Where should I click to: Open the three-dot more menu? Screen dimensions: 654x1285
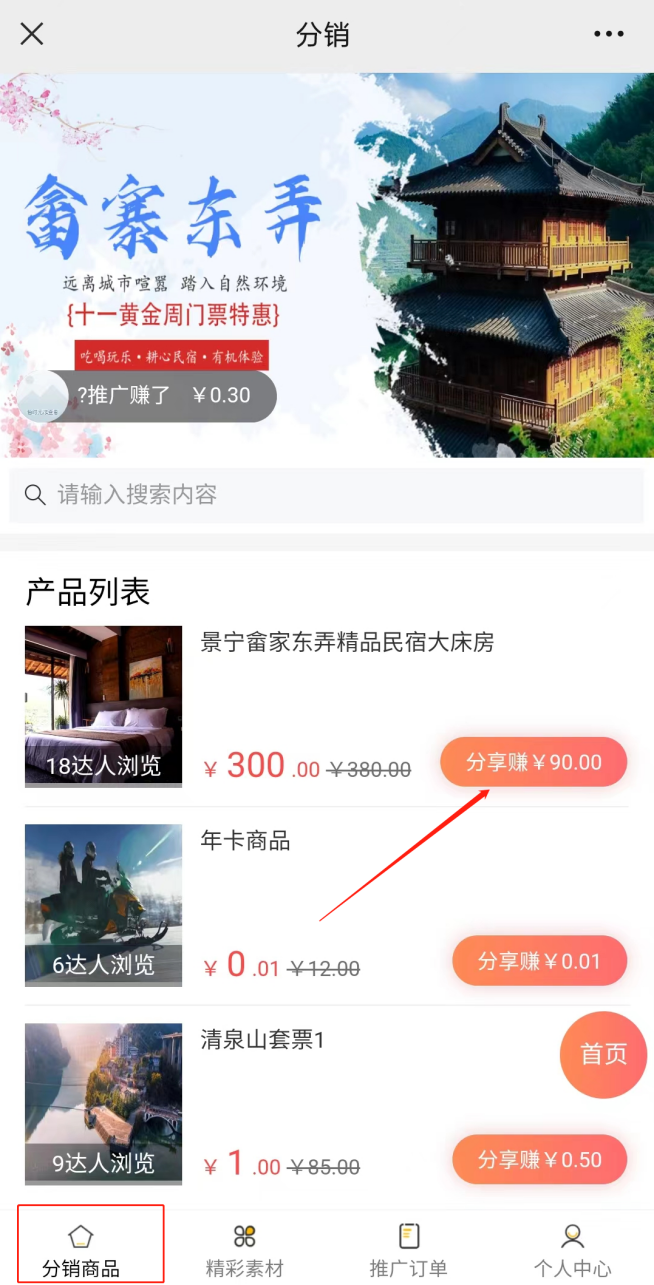tap(608, 34)
